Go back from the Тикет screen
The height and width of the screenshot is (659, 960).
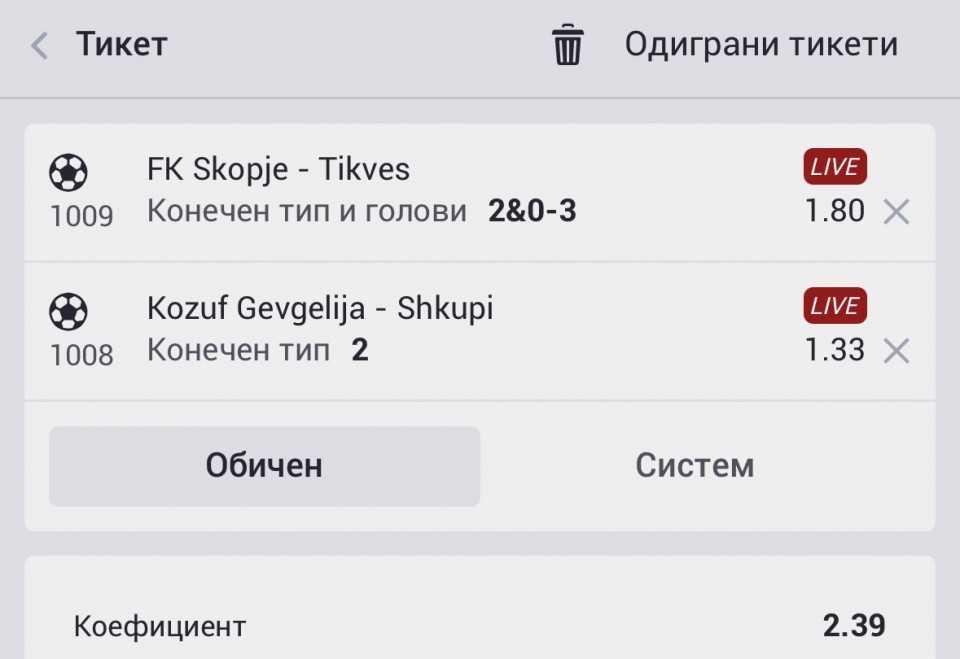pyautogui.click(x=40, y=46)
